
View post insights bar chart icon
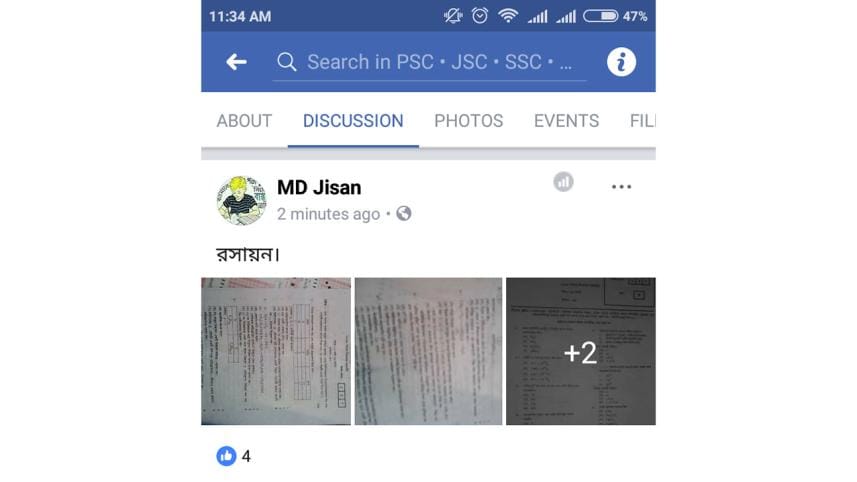564,182
